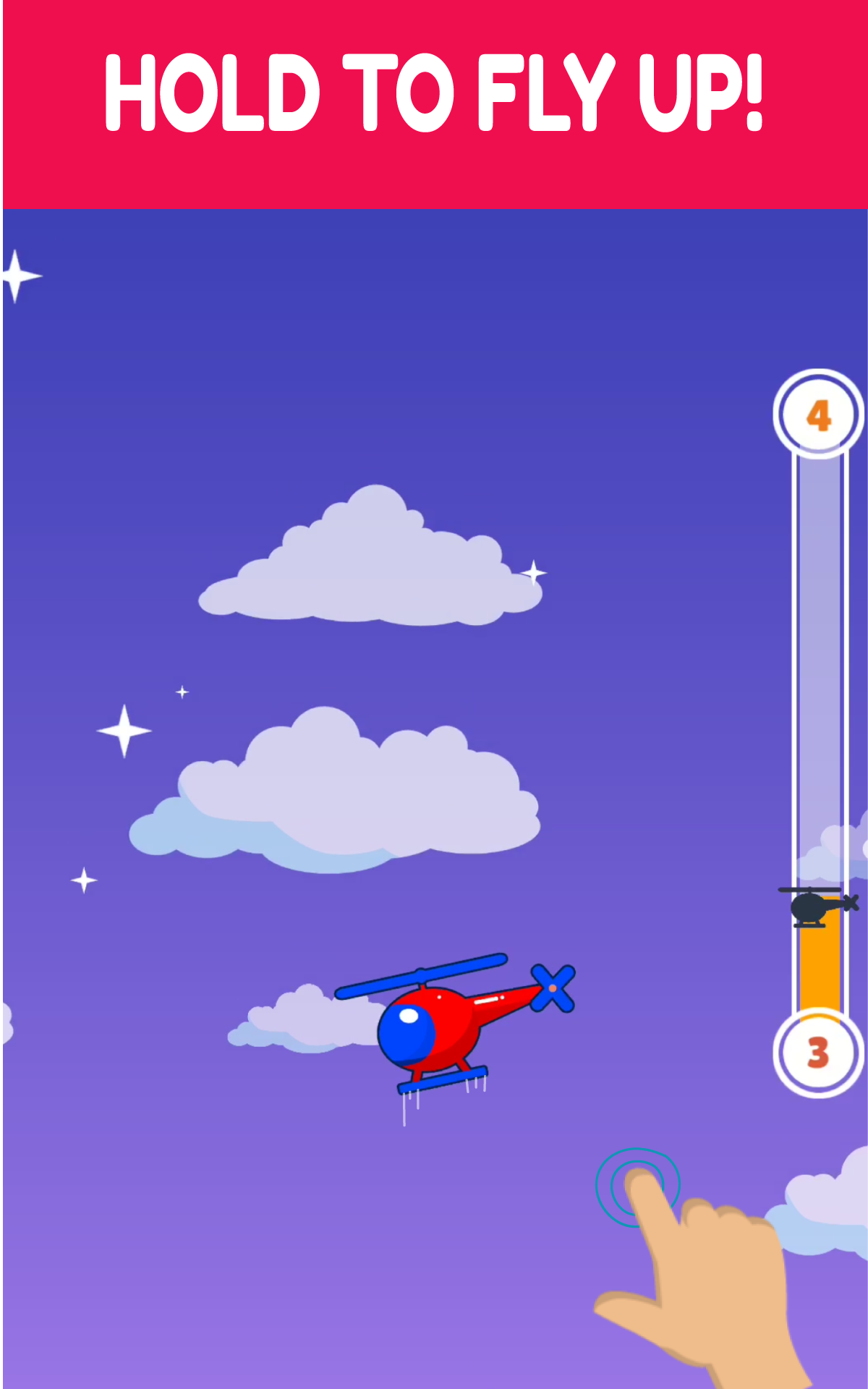Image resolution: width=868 pixels, height=1389 pixels.
Task: Select the level 4 milestone circle
Action: [x=818, y=414]
